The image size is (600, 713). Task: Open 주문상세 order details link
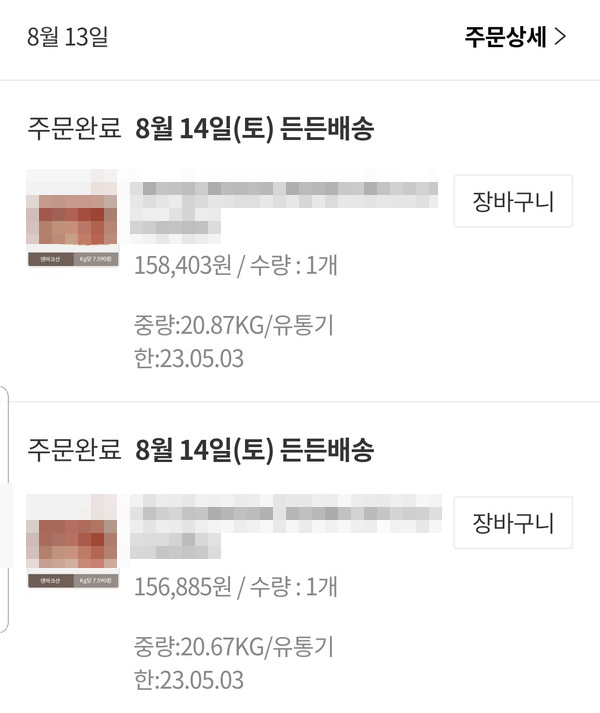[515, 38]
